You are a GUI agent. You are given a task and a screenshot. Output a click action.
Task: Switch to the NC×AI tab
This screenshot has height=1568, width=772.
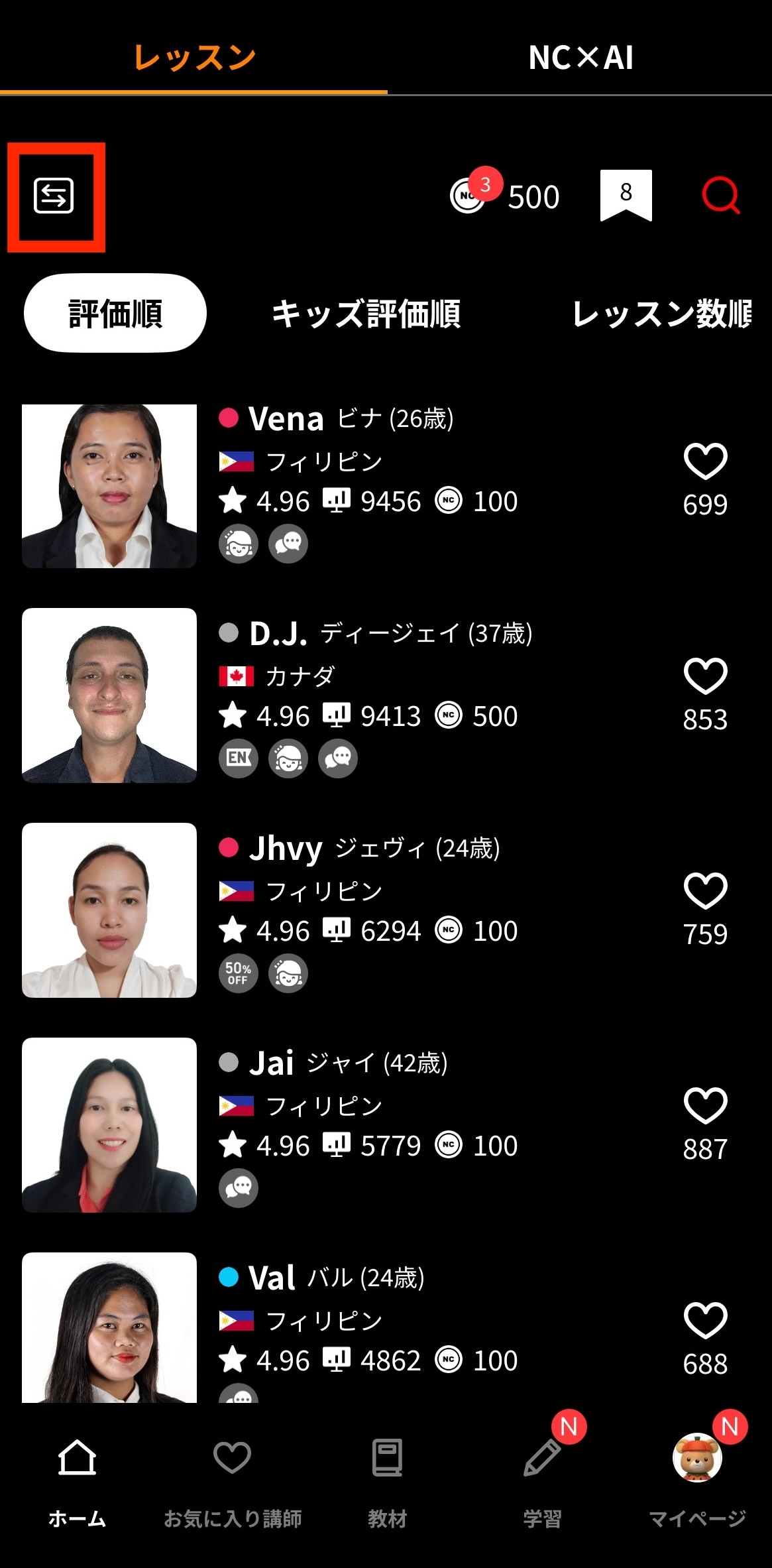click(x=580, y=58)
